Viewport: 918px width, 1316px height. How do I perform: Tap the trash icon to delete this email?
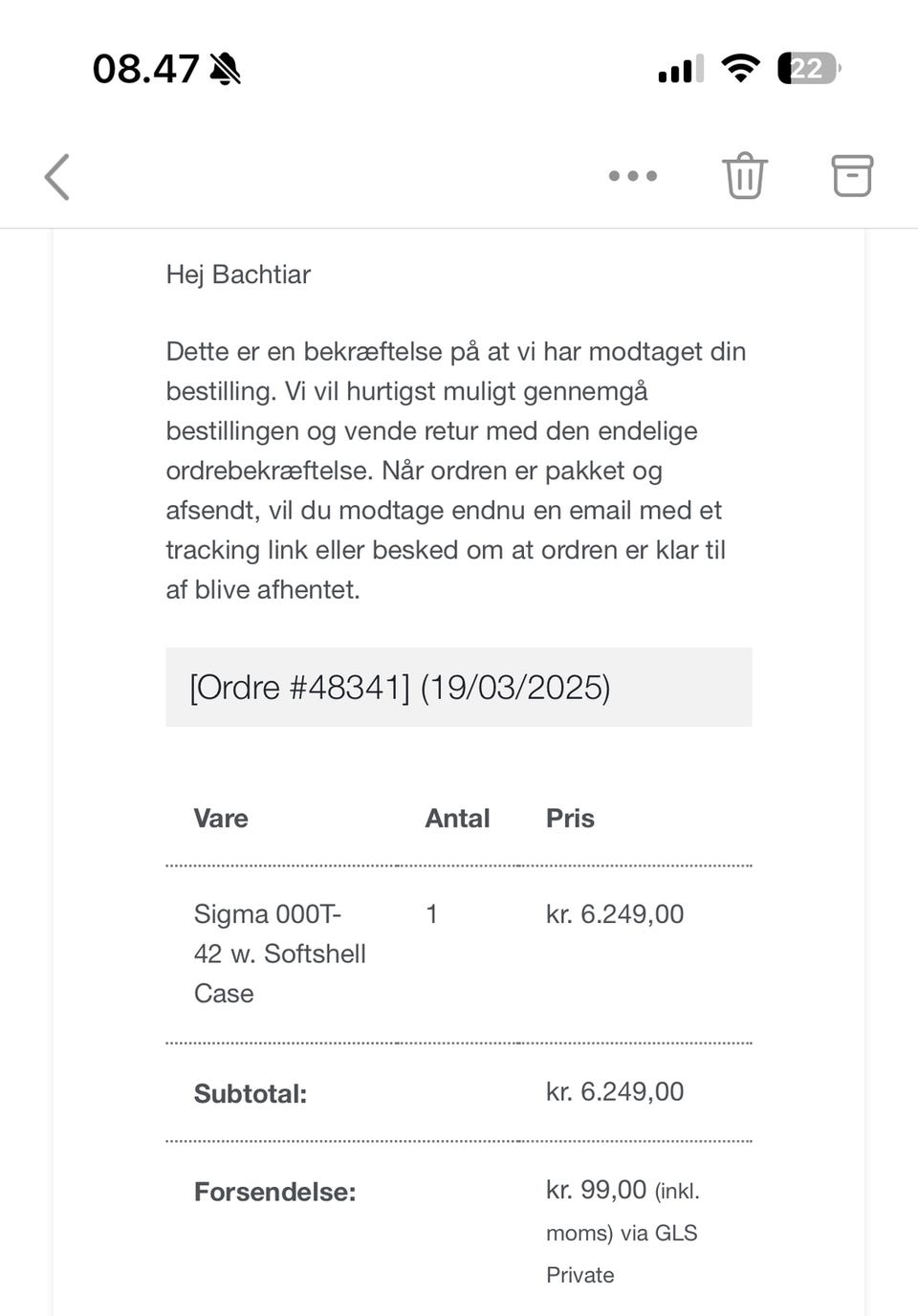point(745,176)
